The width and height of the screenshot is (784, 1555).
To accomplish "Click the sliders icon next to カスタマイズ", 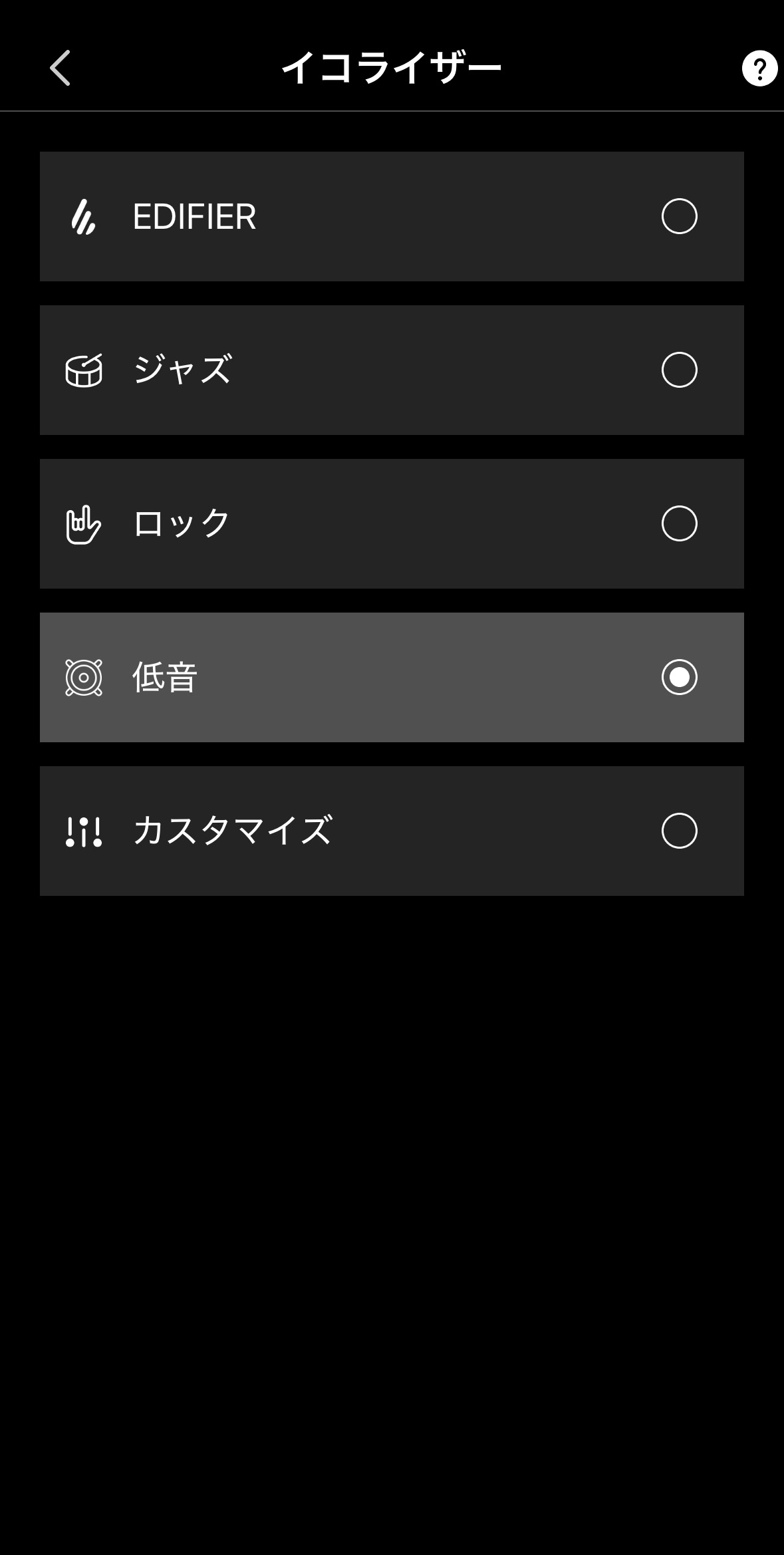I will click(84, 831).
